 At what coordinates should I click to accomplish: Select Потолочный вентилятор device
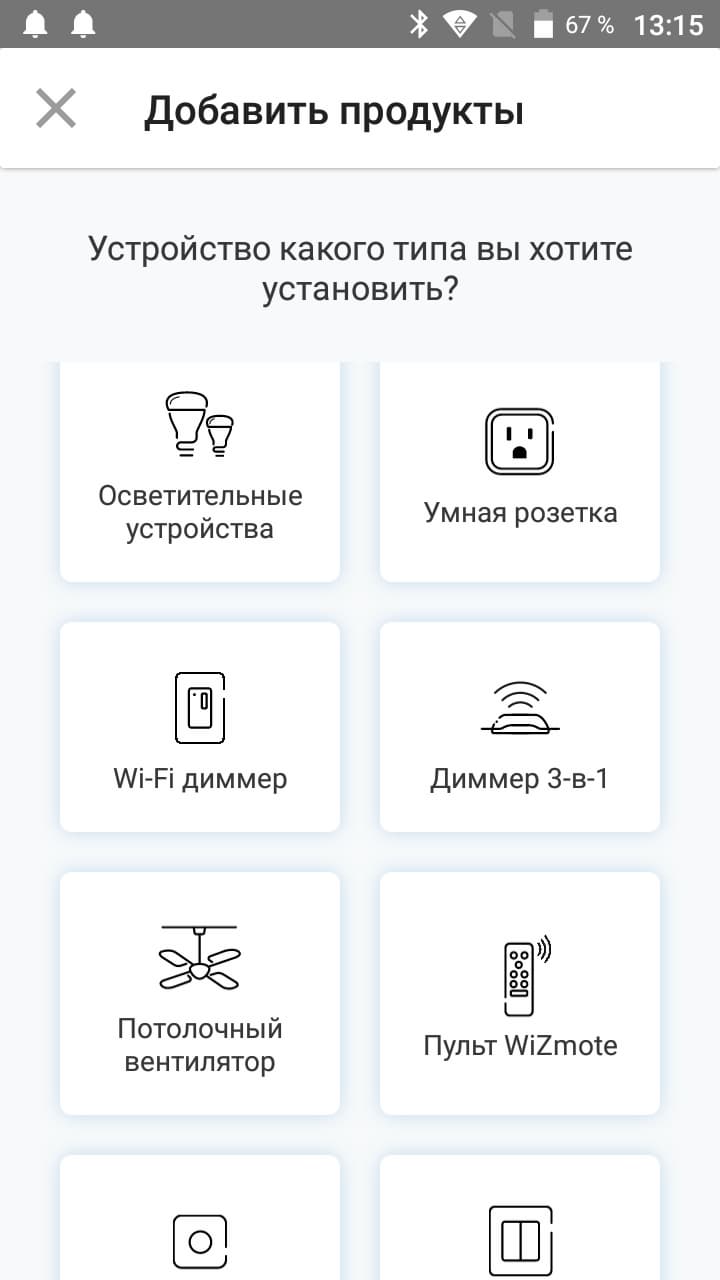(200, 993)
